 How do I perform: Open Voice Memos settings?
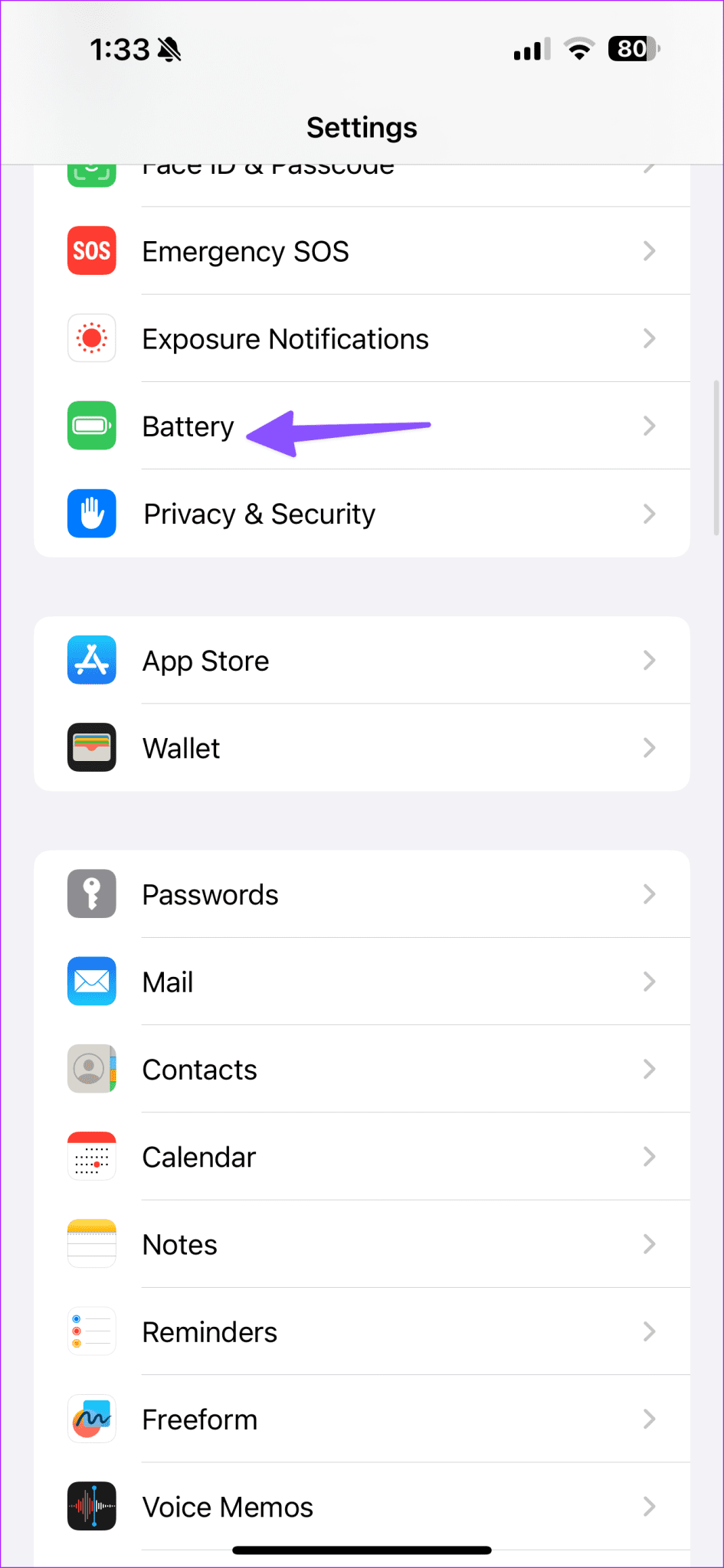(362, 1506)
